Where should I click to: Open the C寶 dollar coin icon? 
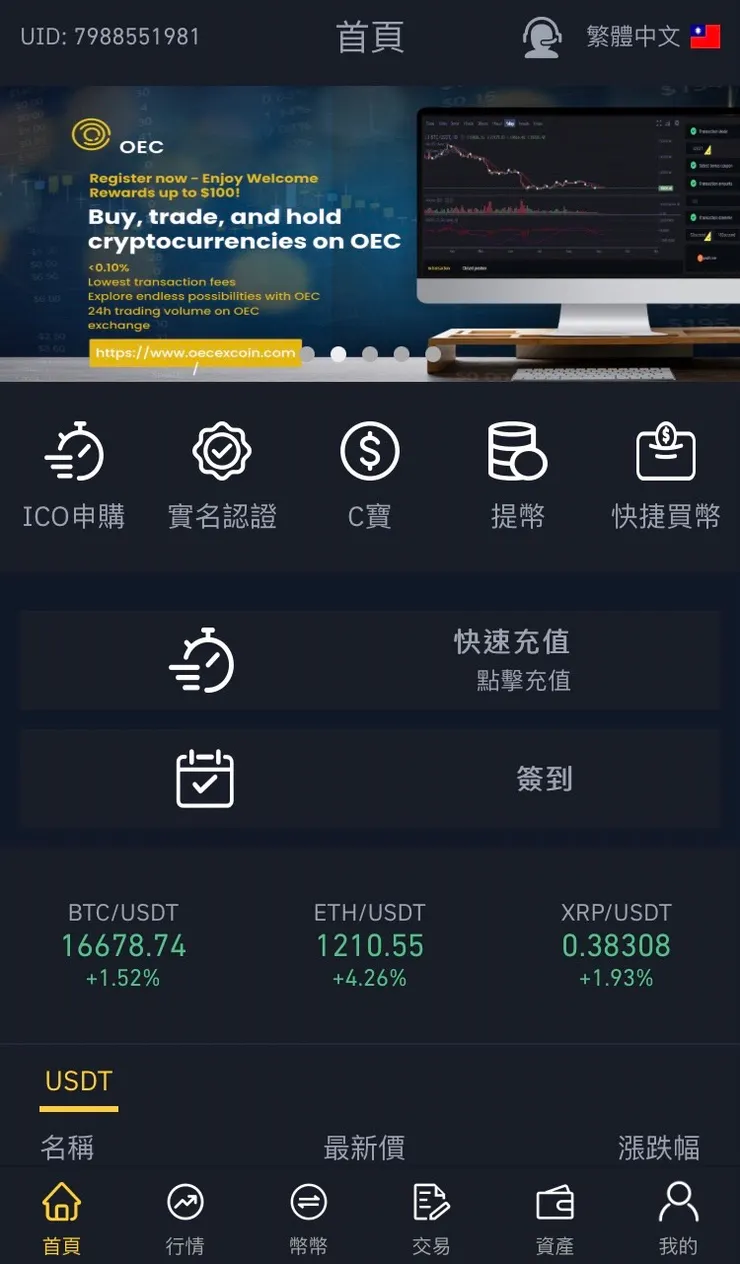pos(370,450)
